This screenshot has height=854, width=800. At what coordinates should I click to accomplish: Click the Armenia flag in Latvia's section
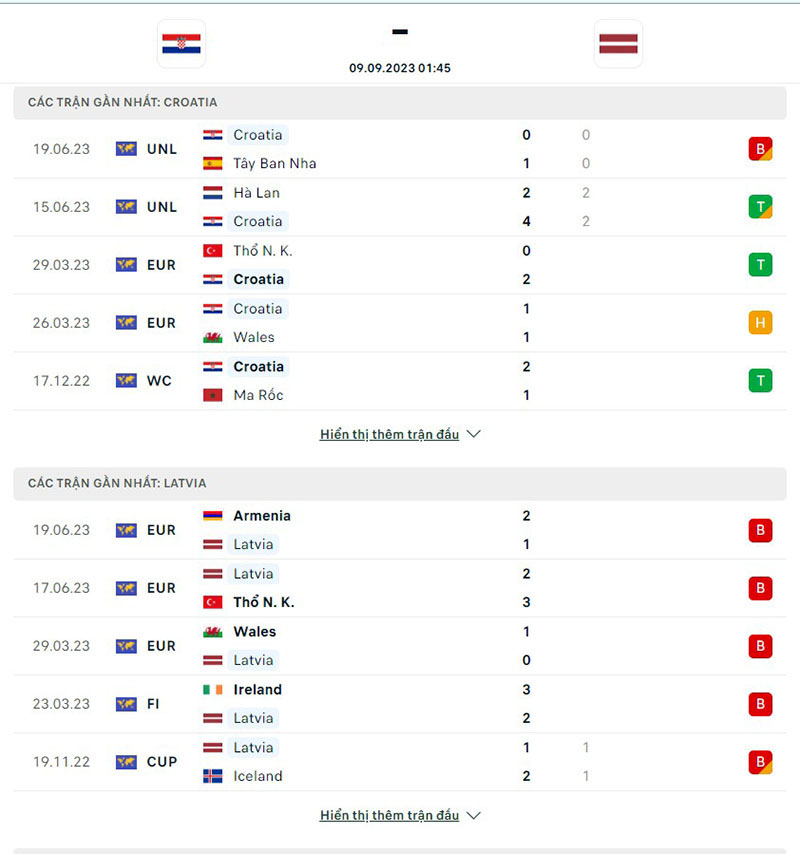pyautogui.click(x=213, y=516)
